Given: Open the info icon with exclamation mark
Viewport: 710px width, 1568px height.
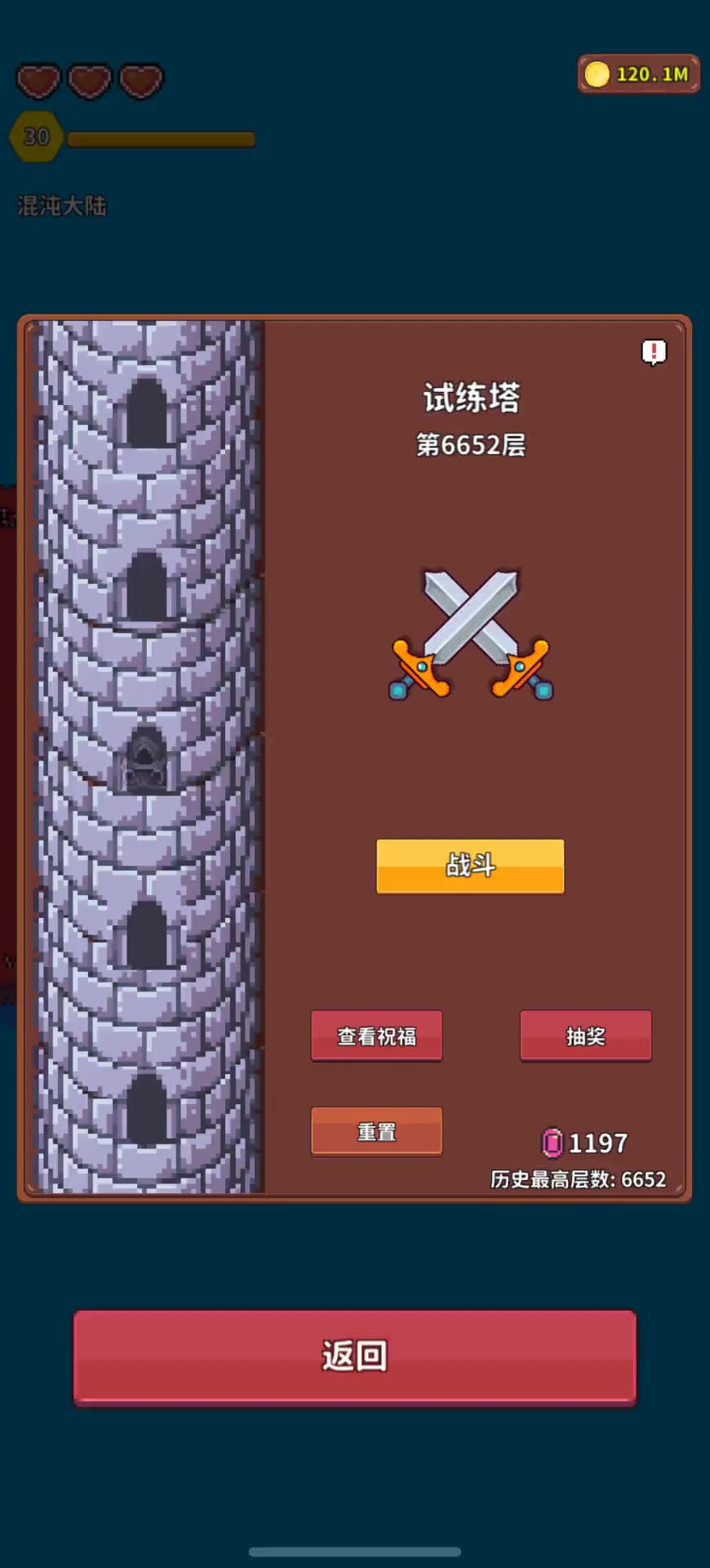Looking at the screenshot, I should (x=654, y=352).
